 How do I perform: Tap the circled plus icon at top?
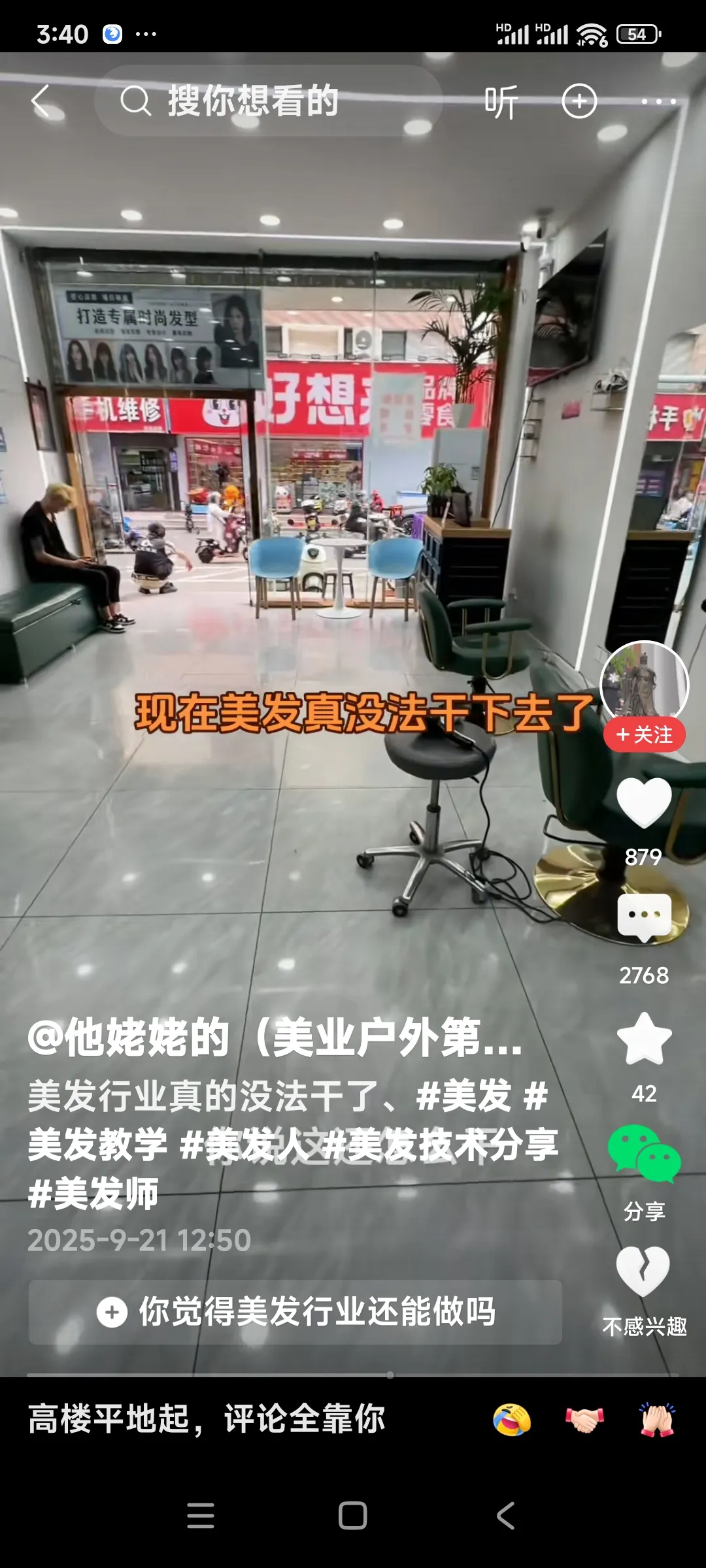579,101
